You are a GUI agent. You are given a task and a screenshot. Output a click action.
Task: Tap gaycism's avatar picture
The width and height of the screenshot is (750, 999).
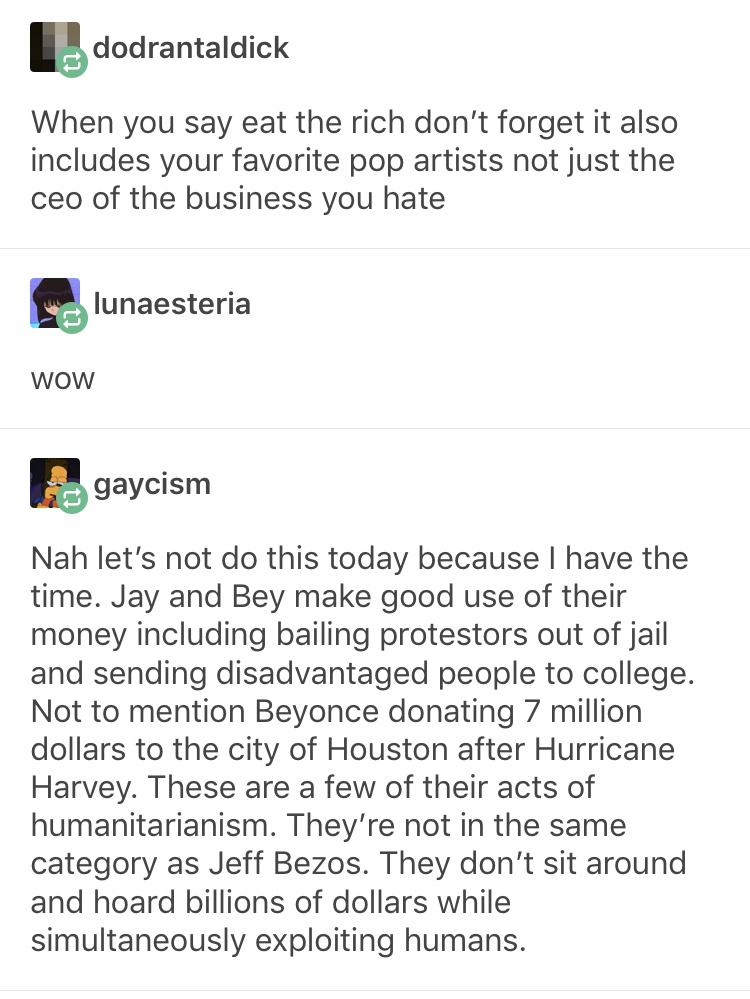53,482
